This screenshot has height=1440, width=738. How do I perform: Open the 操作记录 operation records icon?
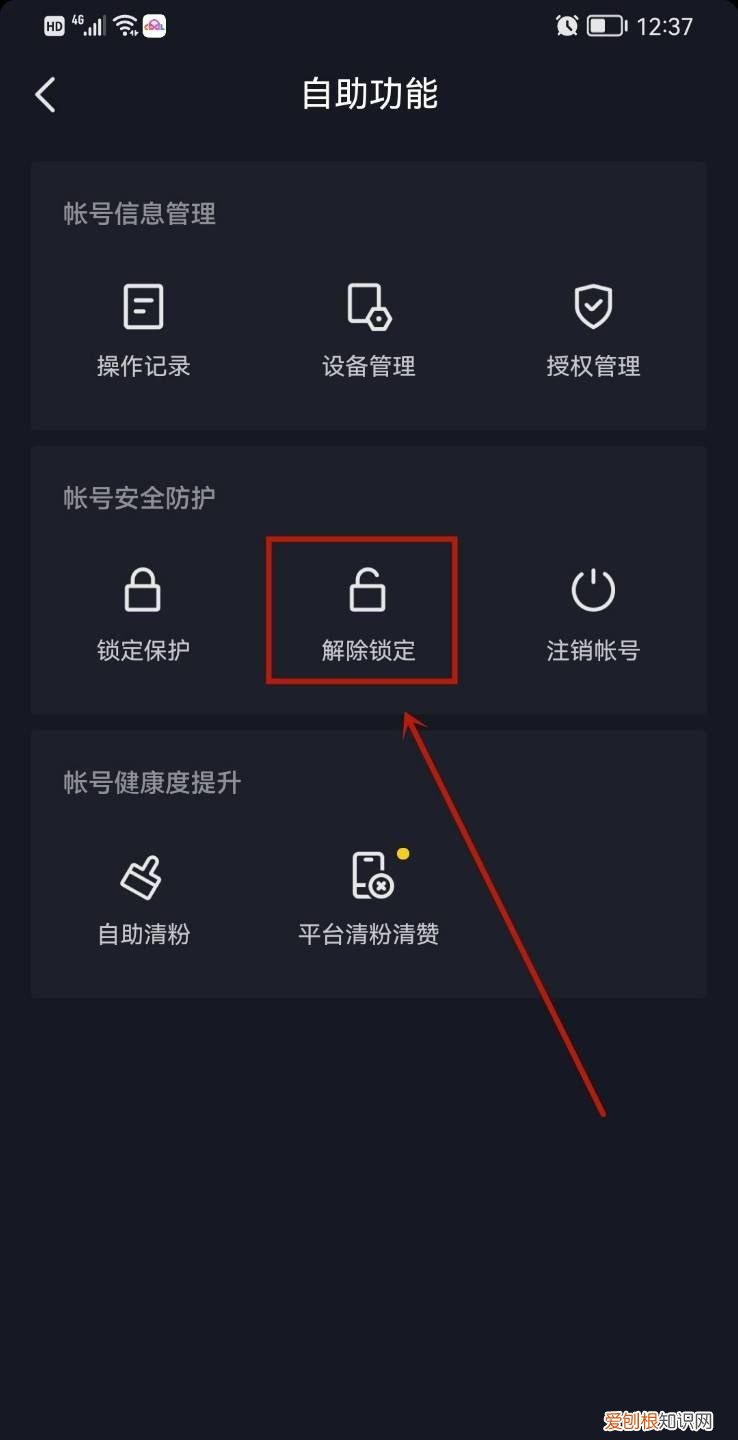(143, 305)
